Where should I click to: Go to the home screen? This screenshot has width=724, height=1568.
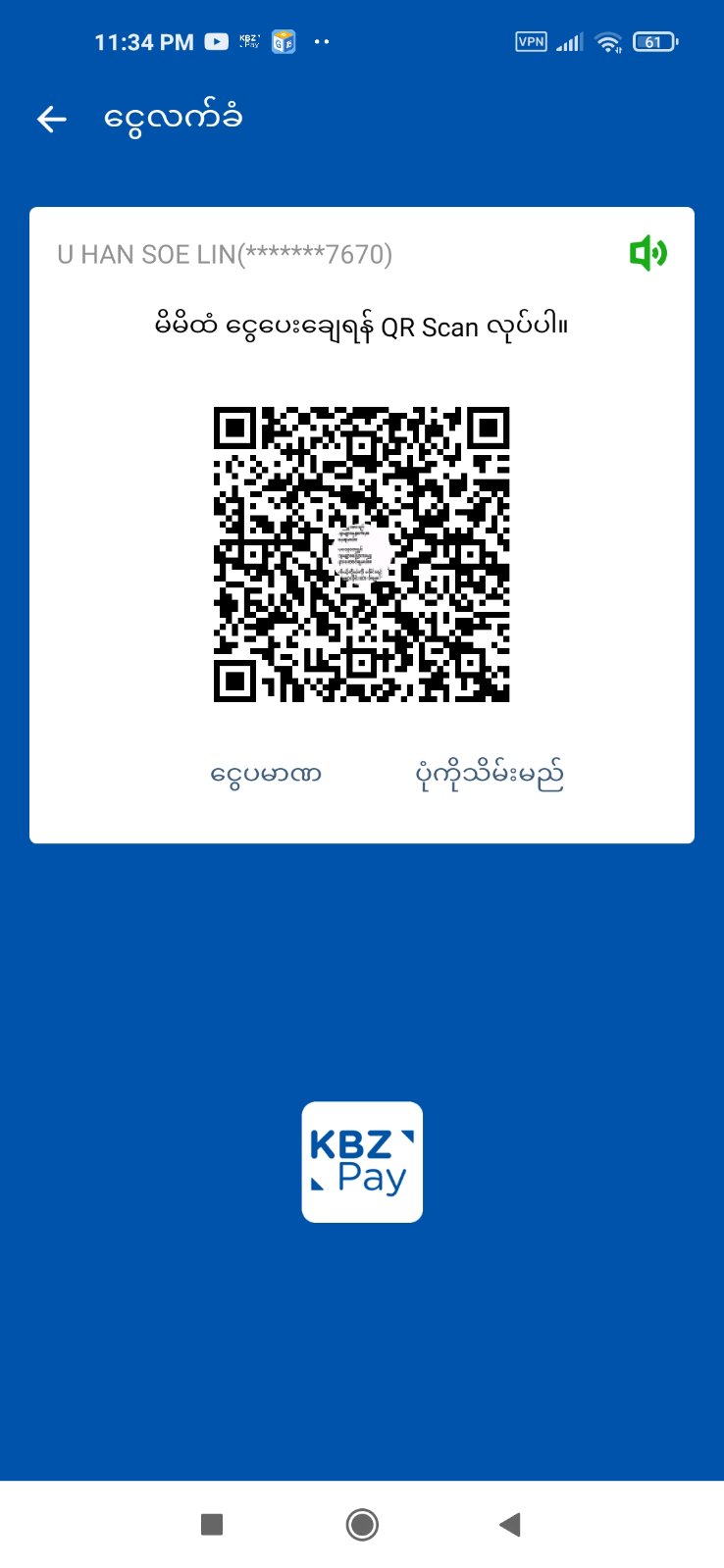coord(362,1524)
